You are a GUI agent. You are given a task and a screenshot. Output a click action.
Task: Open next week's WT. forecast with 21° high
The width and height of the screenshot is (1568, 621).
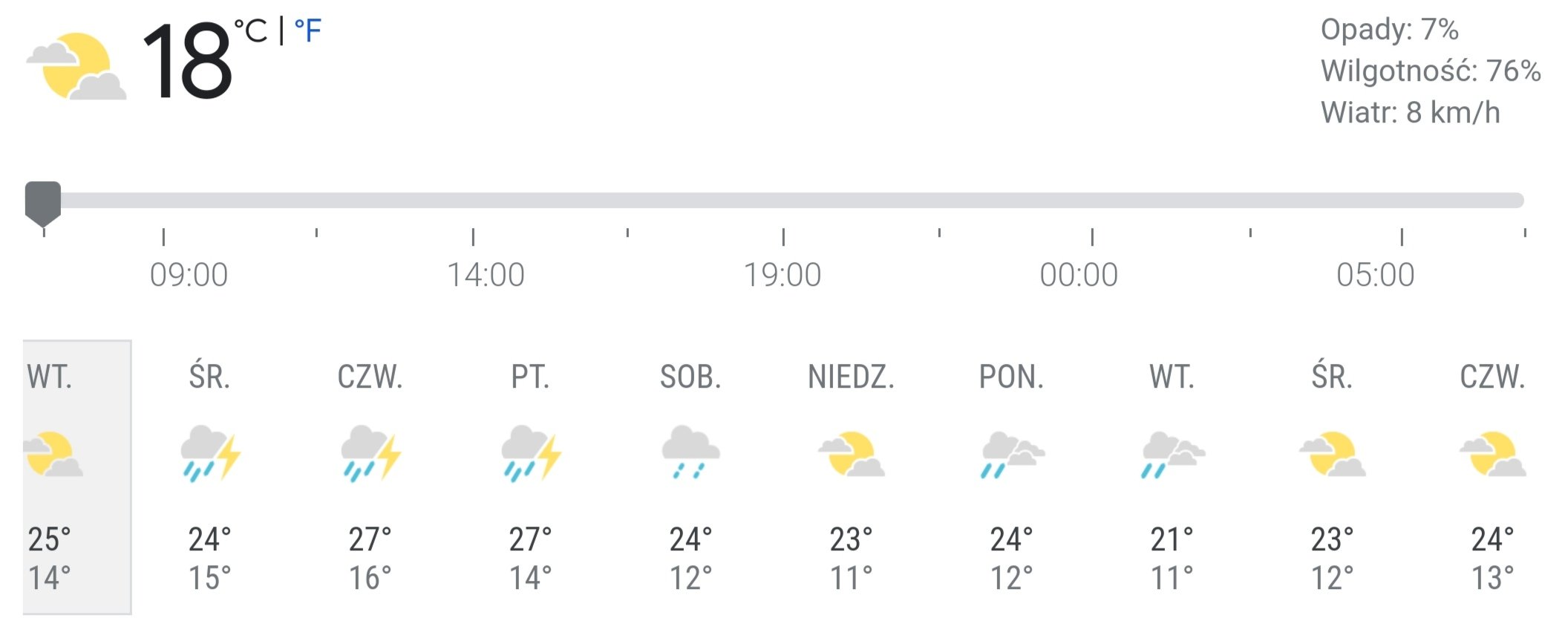point(1172,477)
